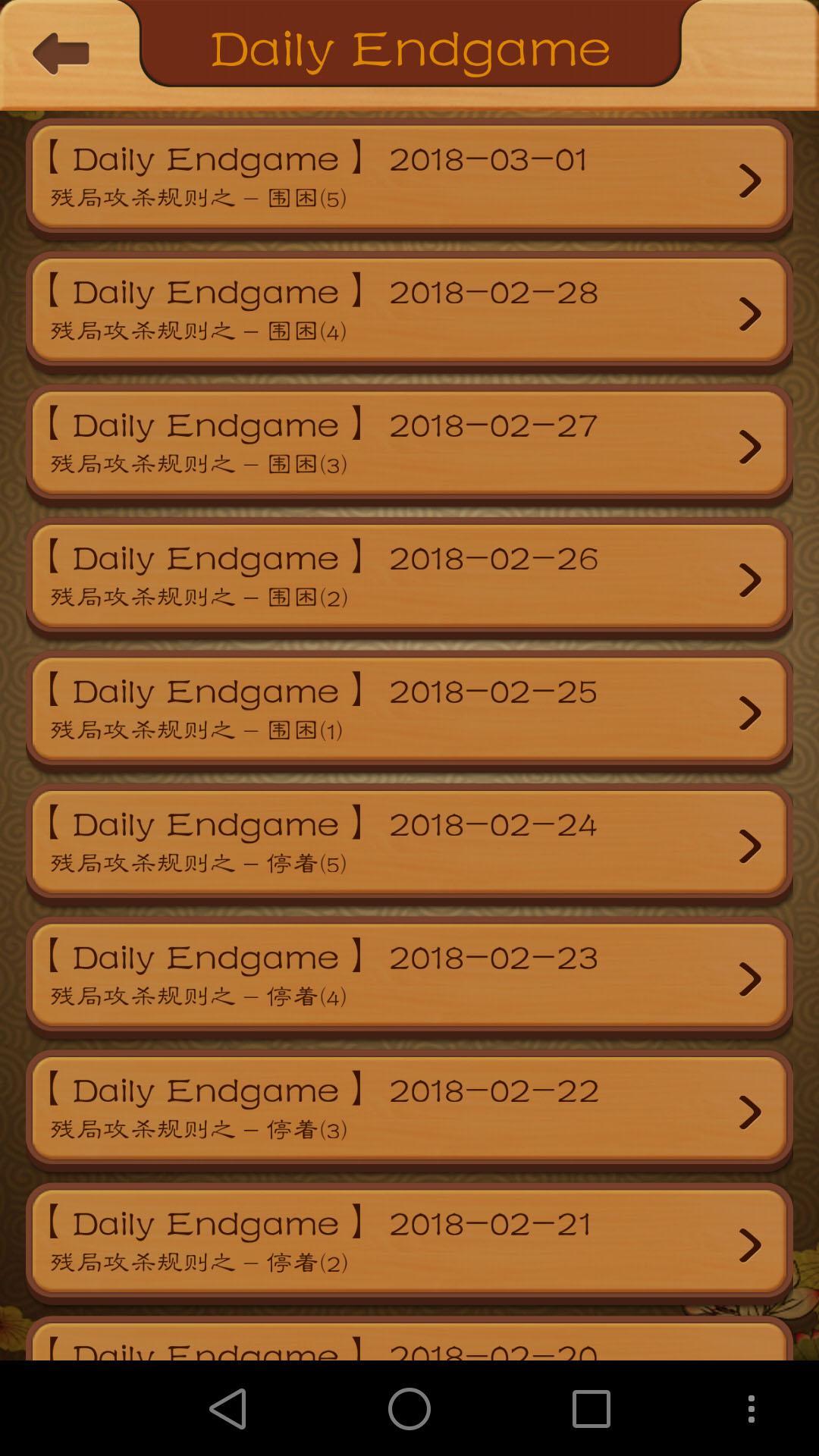
Task: Open Daily Endgame 2018-02-28
Action: tap(409, 312)
